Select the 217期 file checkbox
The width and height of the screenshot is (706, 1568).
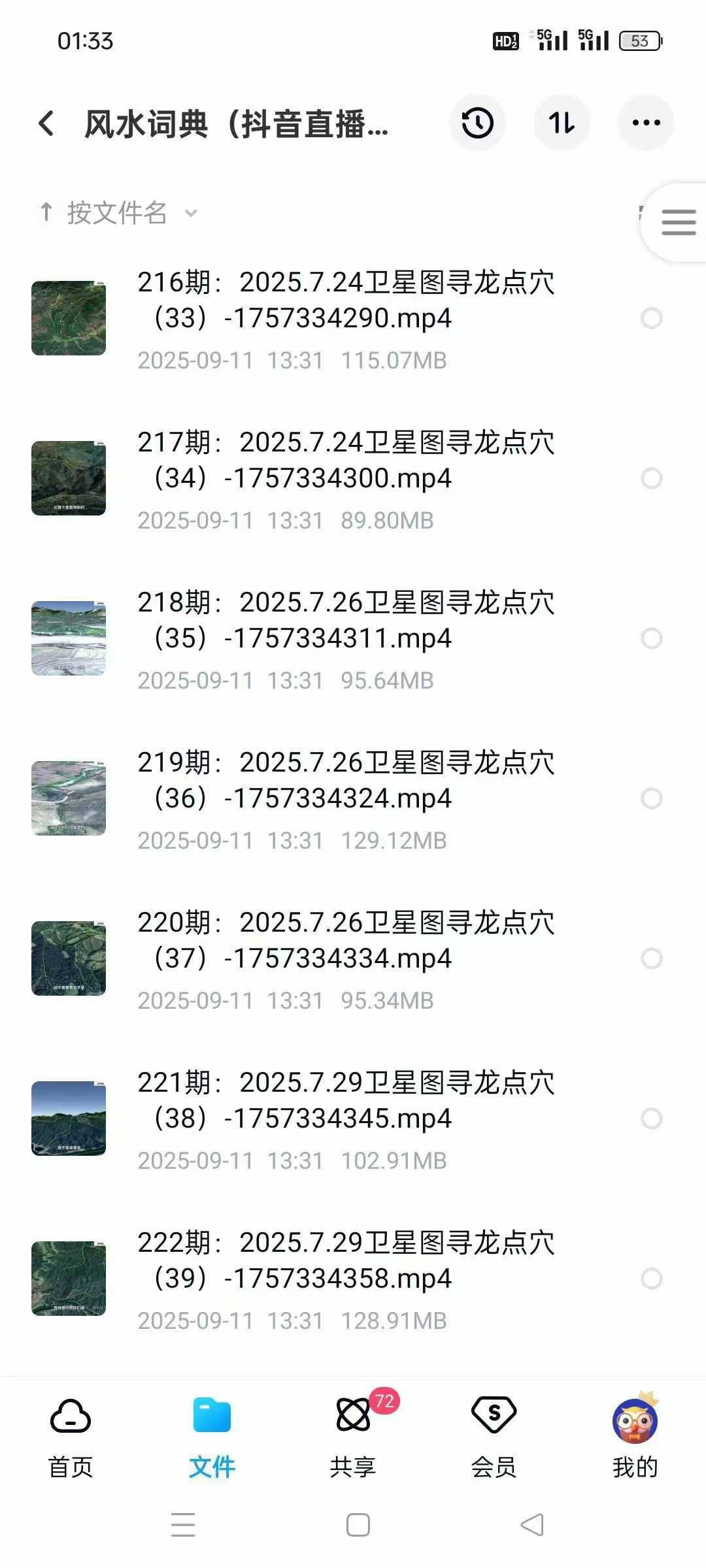(x=651, y=478)
